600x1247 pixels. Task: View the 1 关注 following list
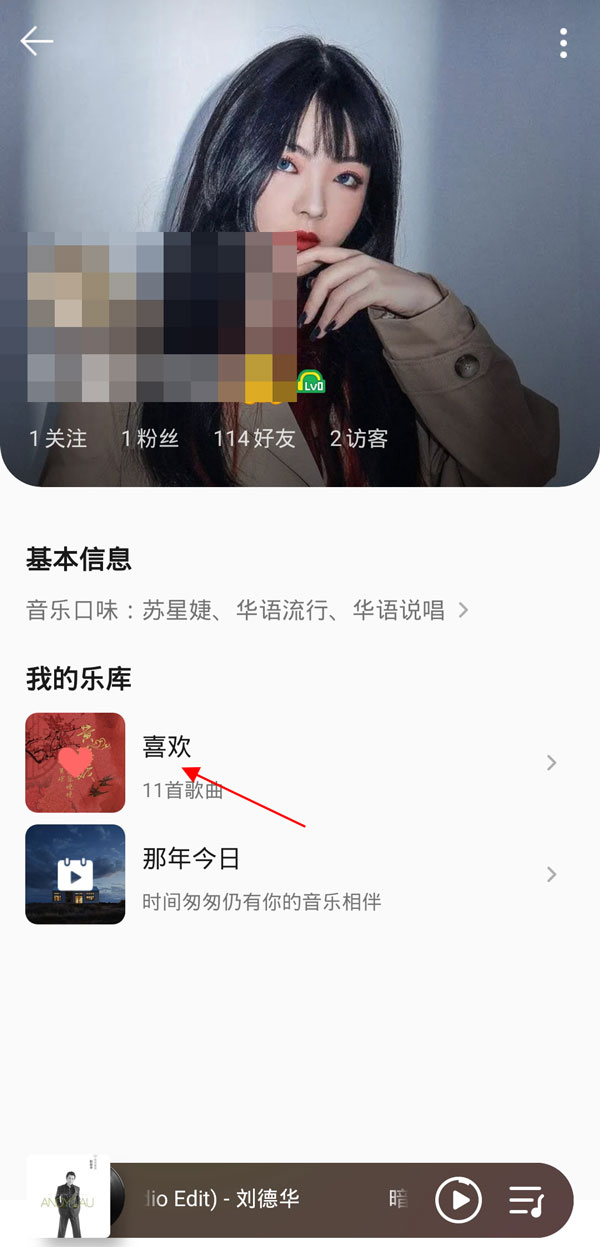tap(58, 438)
